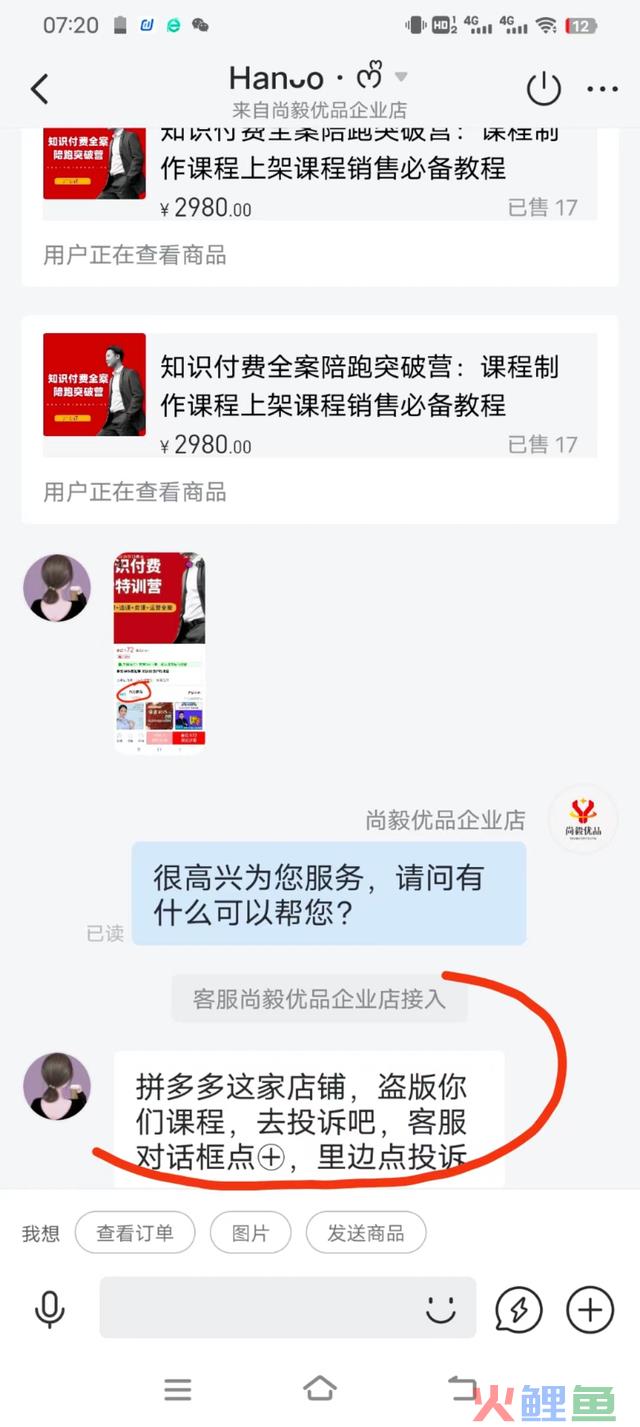
Task: Focus the message text field
Action: tap(260, 1308)
